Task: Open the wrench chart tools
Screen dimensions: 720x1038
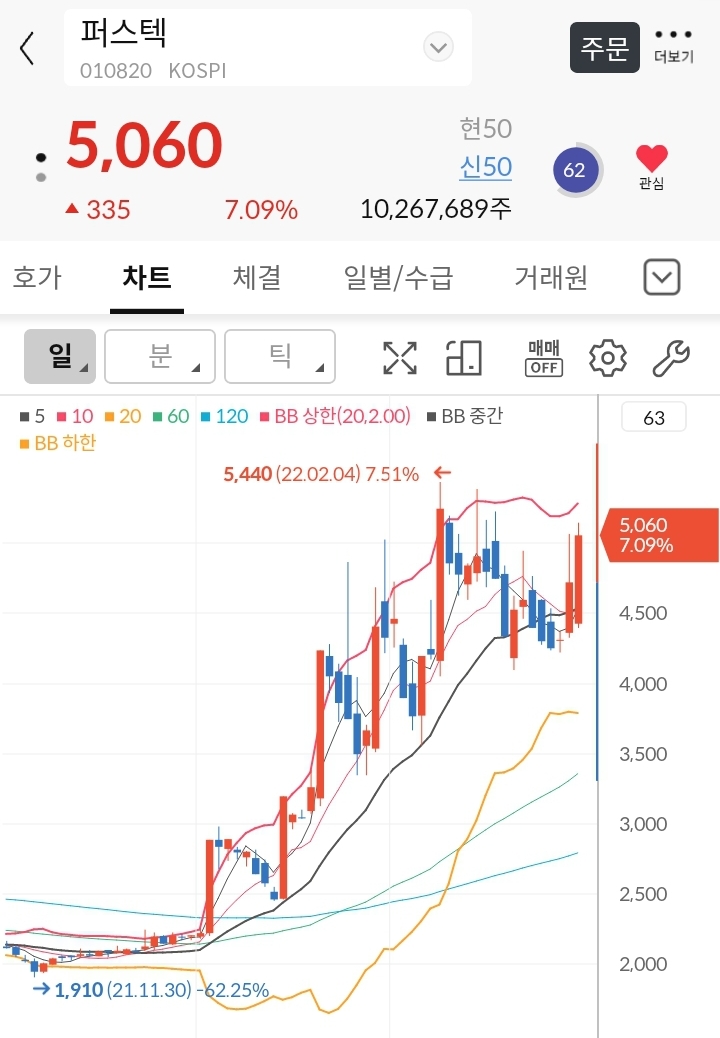Action: pyautogui.click(x=670, y=357)
